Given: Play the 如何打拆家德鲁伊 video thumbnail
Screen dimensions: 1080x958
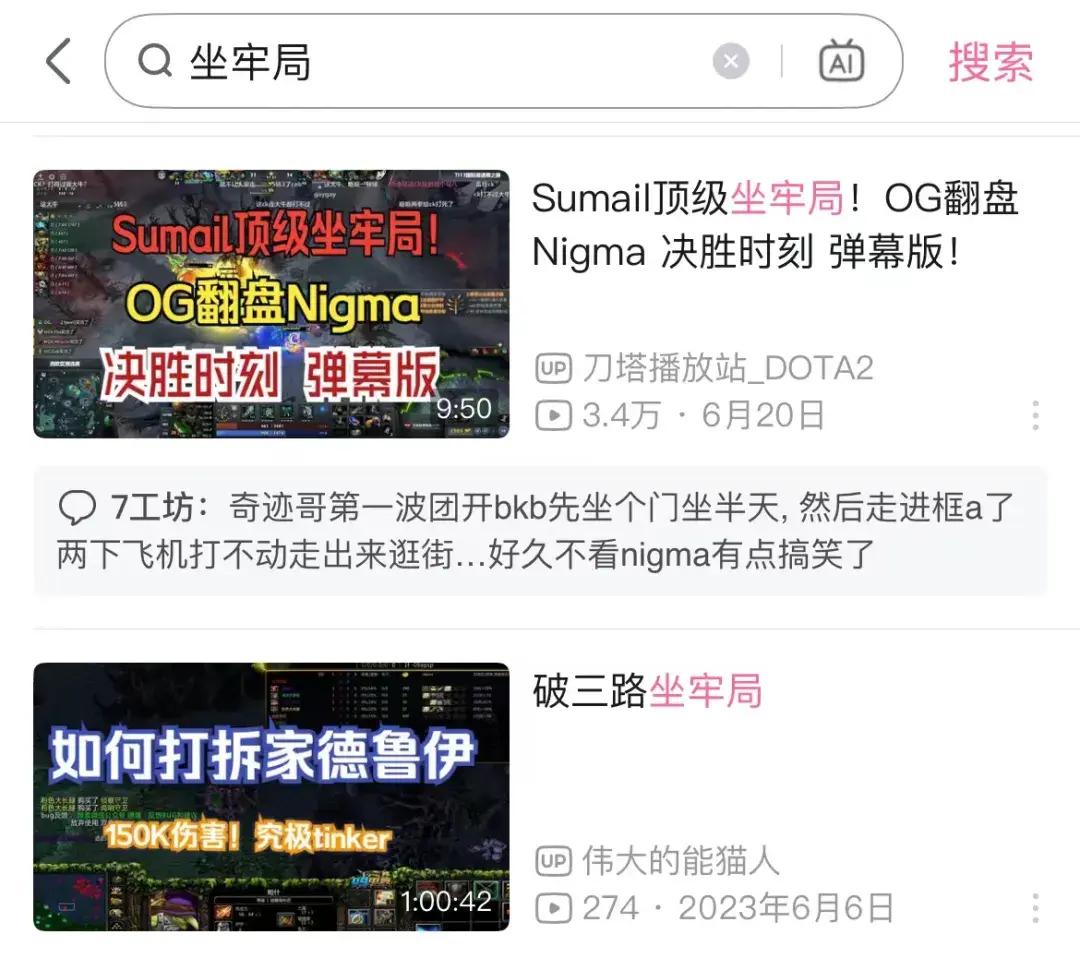Looking at the screenshot, I should pyautogui.click(x=271, y=796).
